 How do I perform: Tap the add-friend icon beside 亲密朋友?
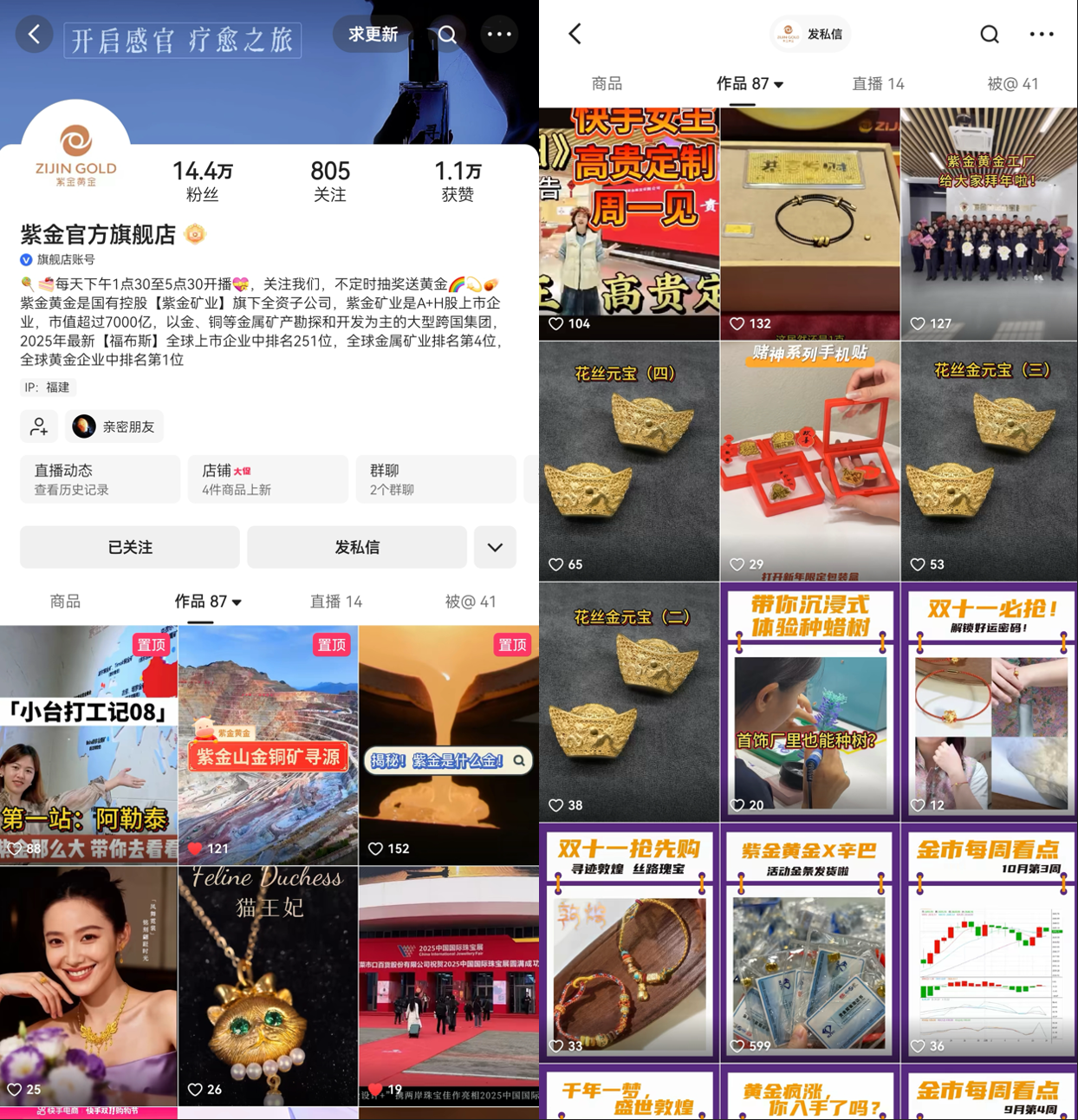click(x=39, y=427)
